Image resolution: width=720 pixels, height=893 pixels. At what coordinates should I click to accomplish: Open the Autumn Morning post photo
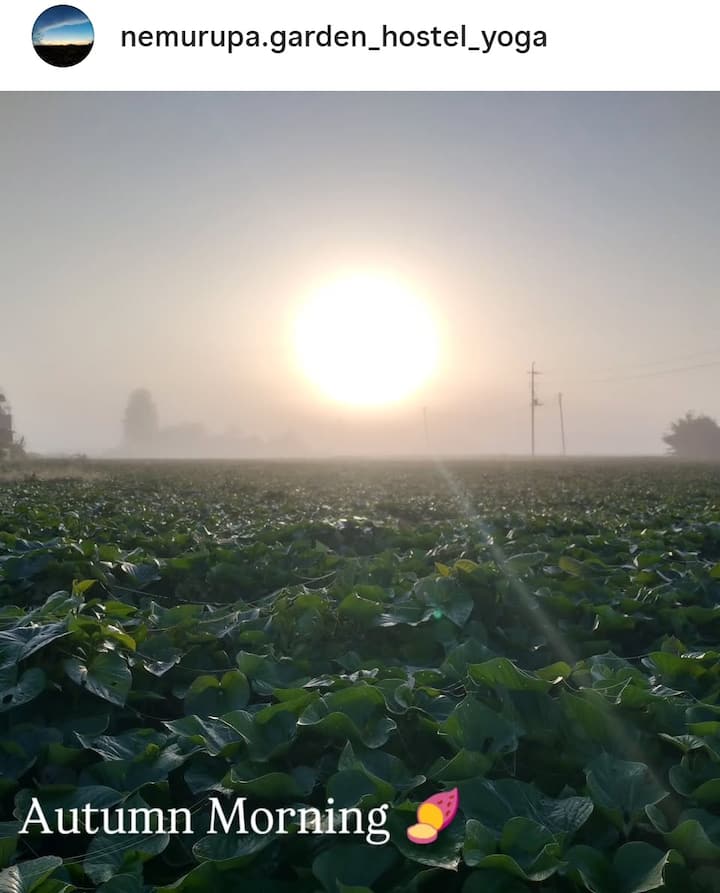360,490
